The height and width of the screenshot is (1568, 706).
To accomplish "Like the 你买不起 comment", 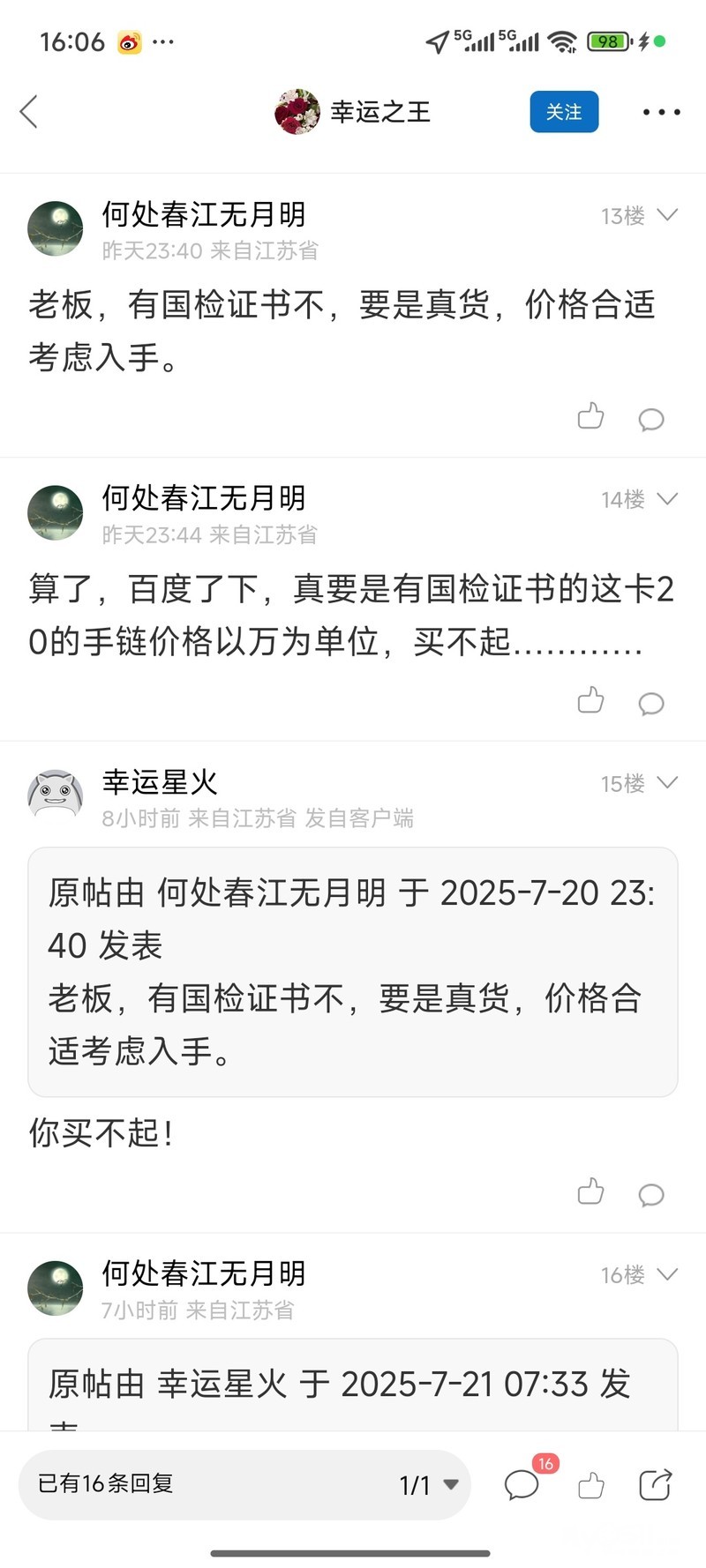I will [x=590, y=1191].
